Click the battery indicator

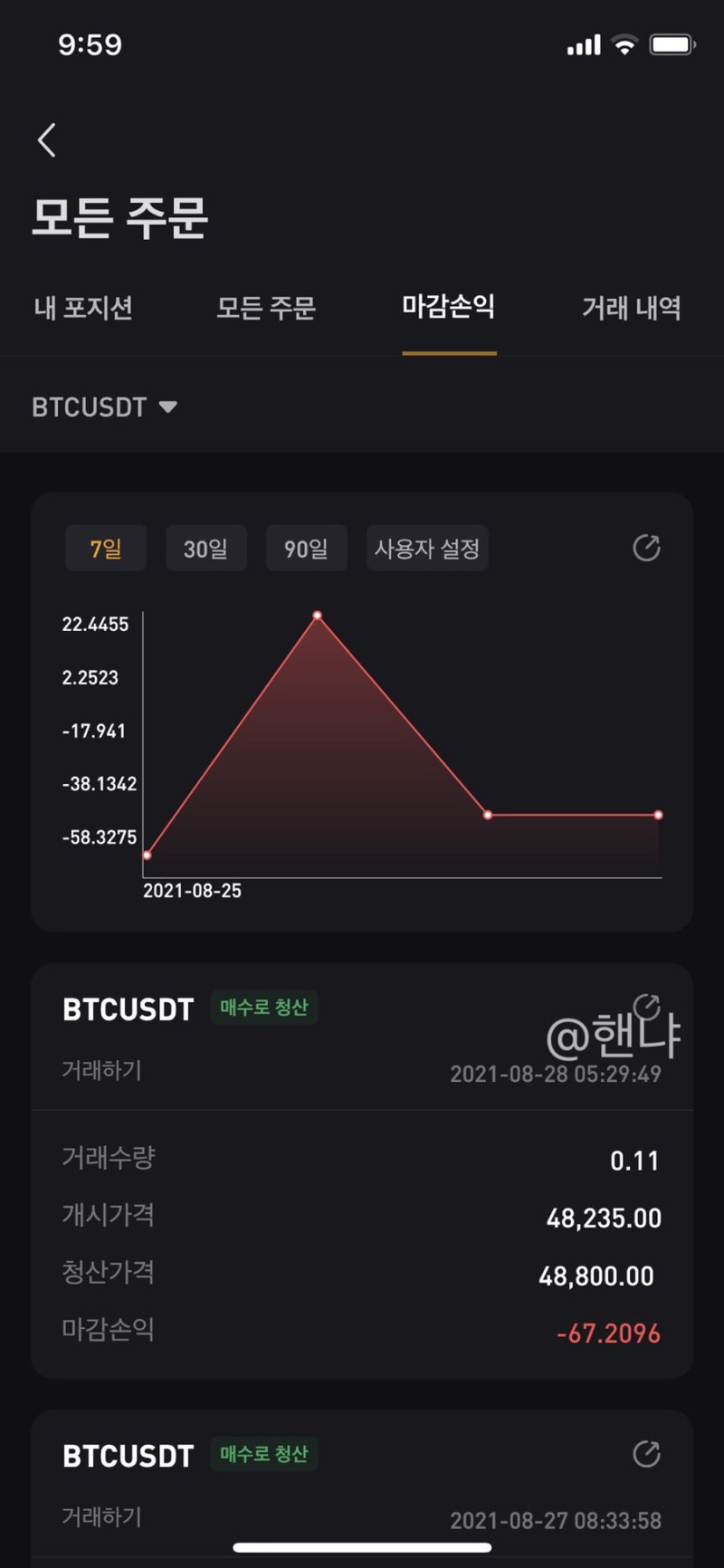671,43
